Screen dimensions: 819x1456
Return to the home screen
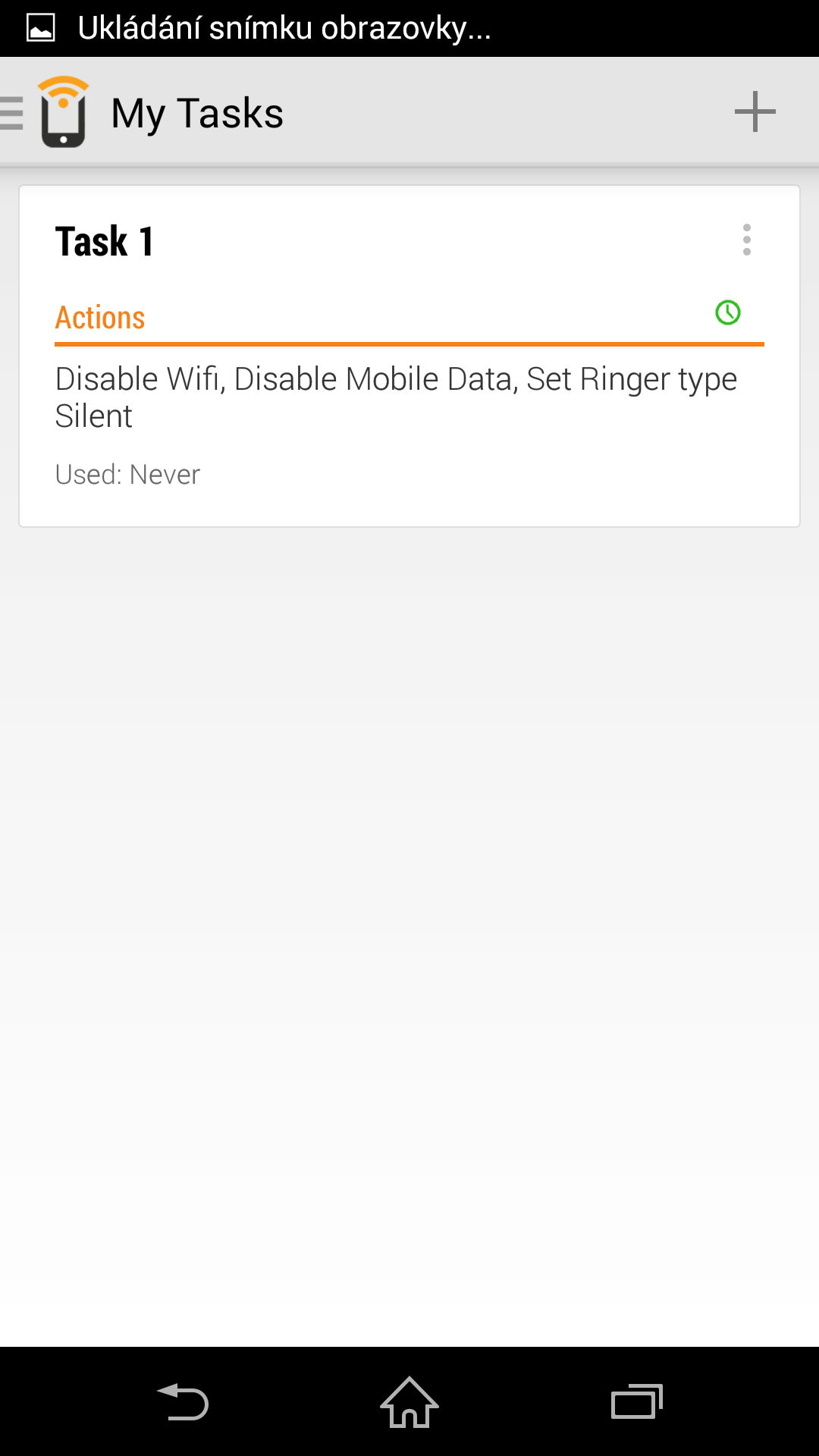tap(409, 1401)
